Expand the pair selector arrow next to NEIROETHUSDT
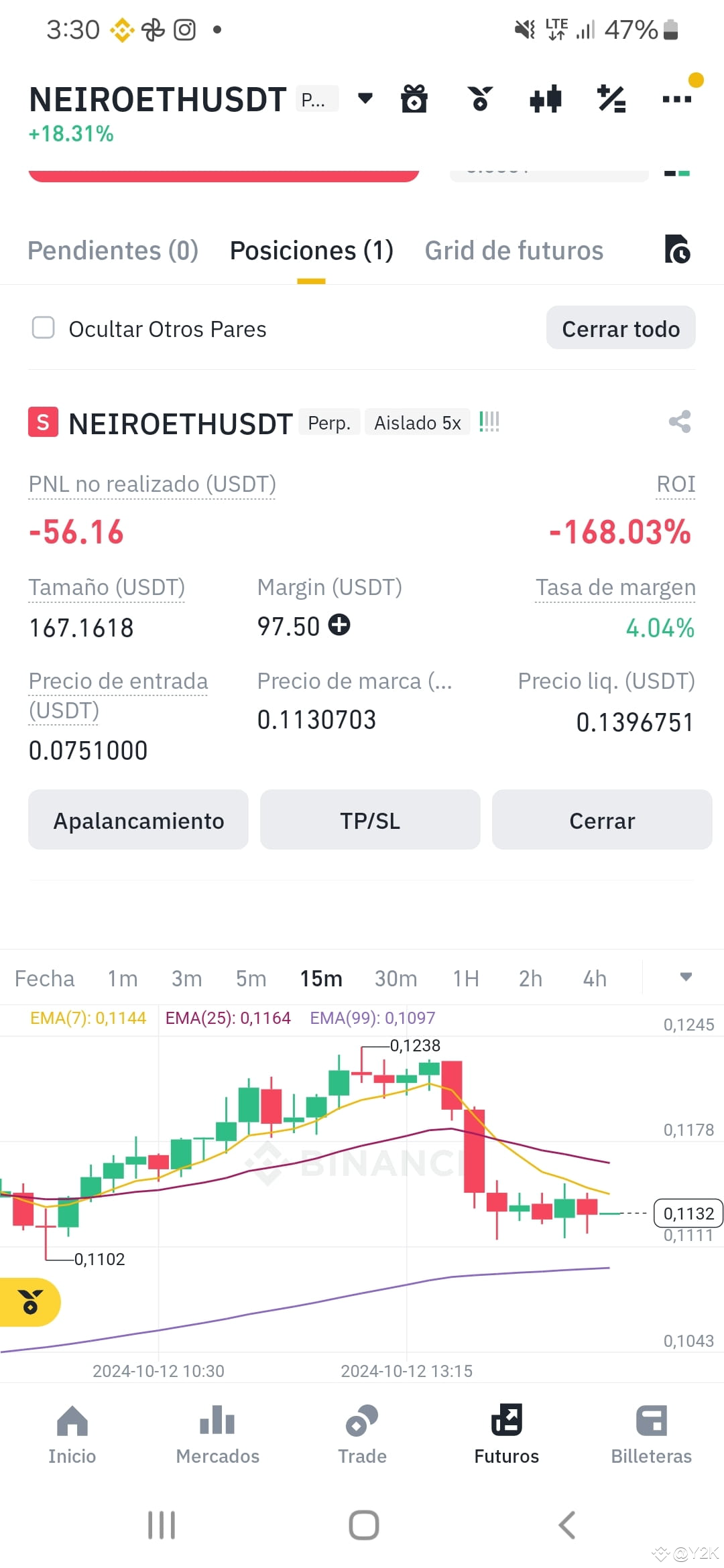The image size is (724, 1568). [x=365, y=98]
